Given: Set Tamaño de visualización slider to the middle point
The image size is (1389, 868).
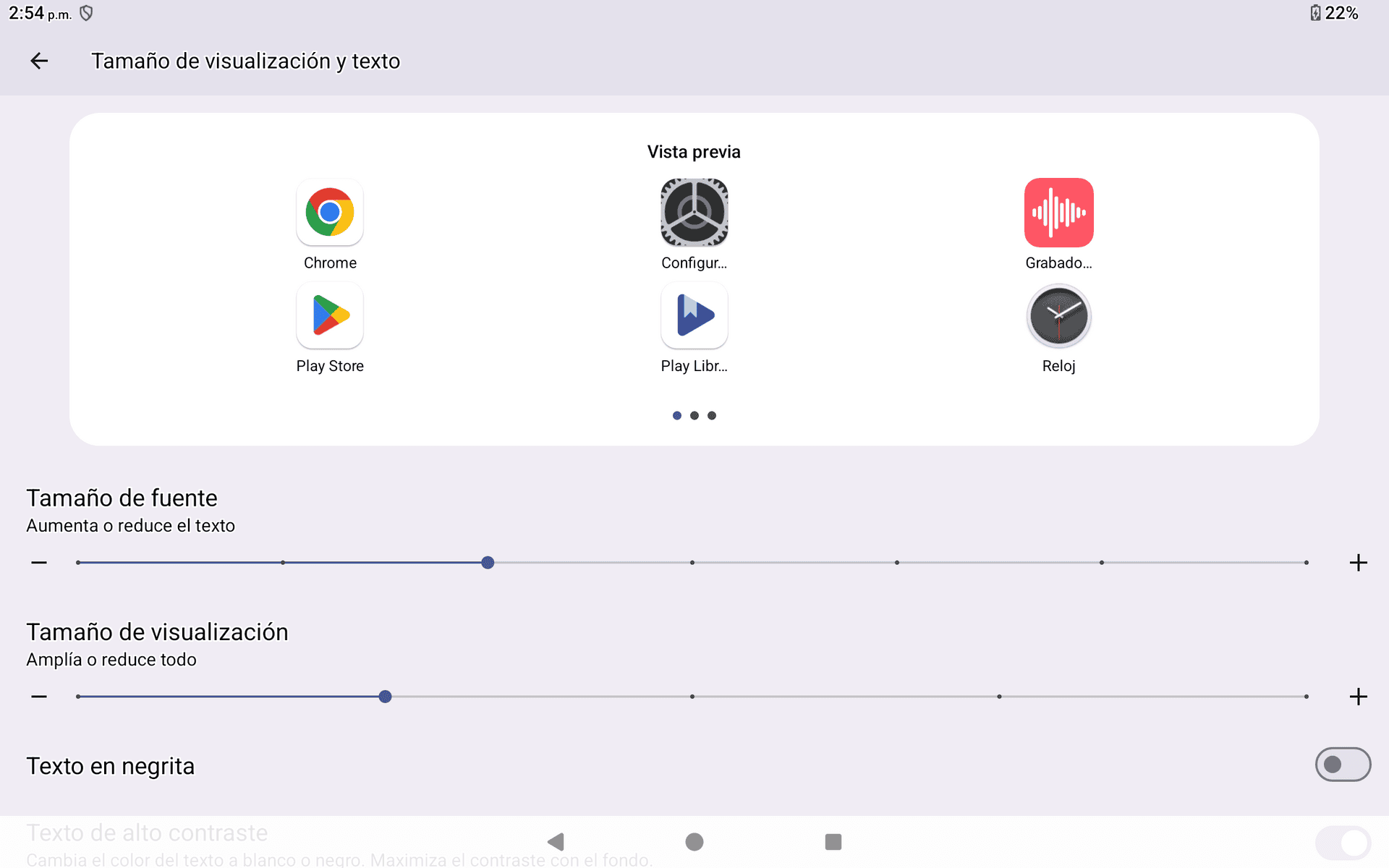Looking at the screenshot, I should click(x=692, y=697).
